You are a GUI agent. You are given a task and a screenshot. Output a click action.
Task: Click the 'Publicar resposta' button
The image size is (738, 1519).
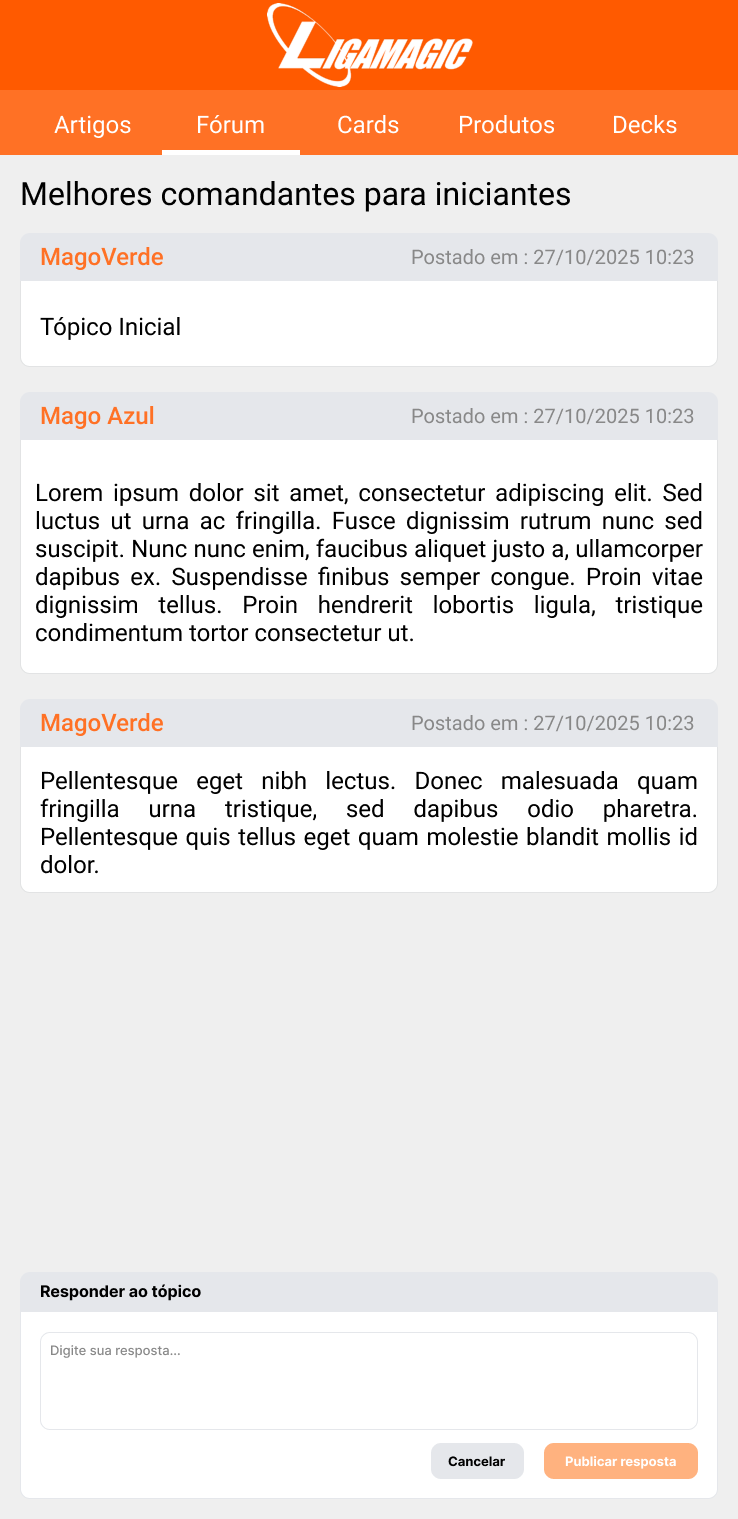click(x=620, y=1461)
